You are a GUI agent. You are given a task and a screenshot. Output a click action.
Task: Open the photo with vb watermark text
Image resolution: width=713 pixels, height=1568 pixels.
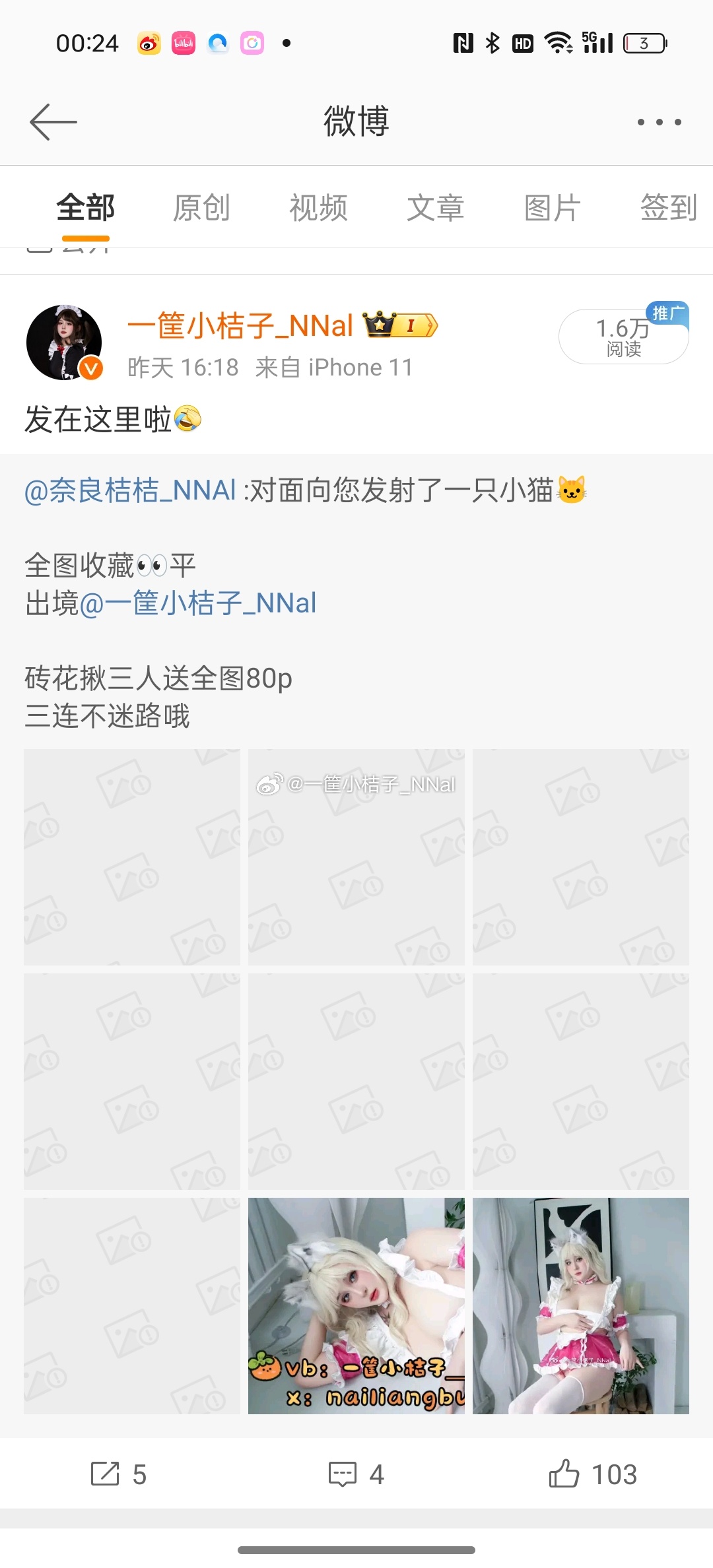356,1305
